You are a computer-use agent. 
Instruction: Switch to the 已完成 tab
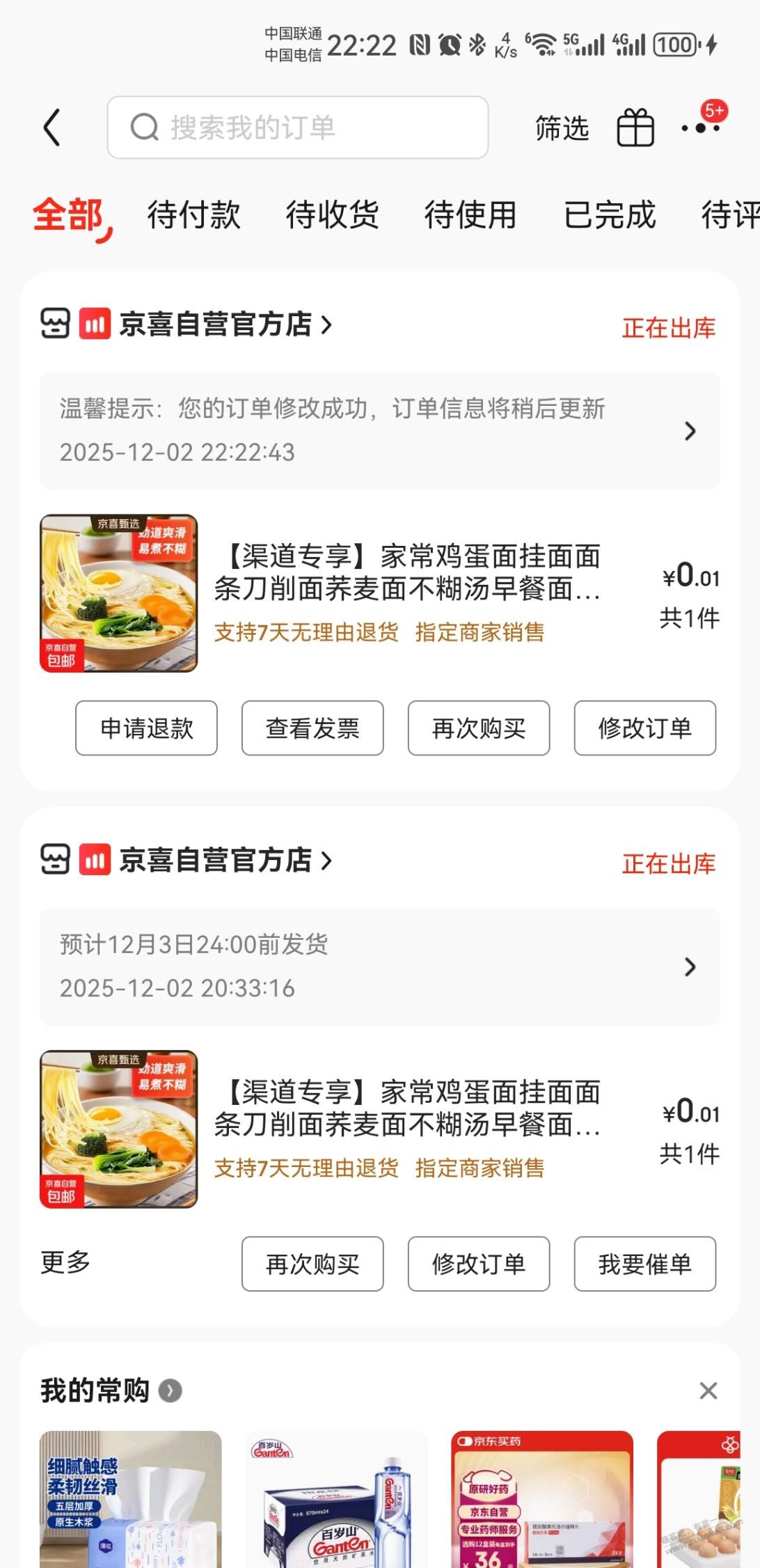point(610,214)
